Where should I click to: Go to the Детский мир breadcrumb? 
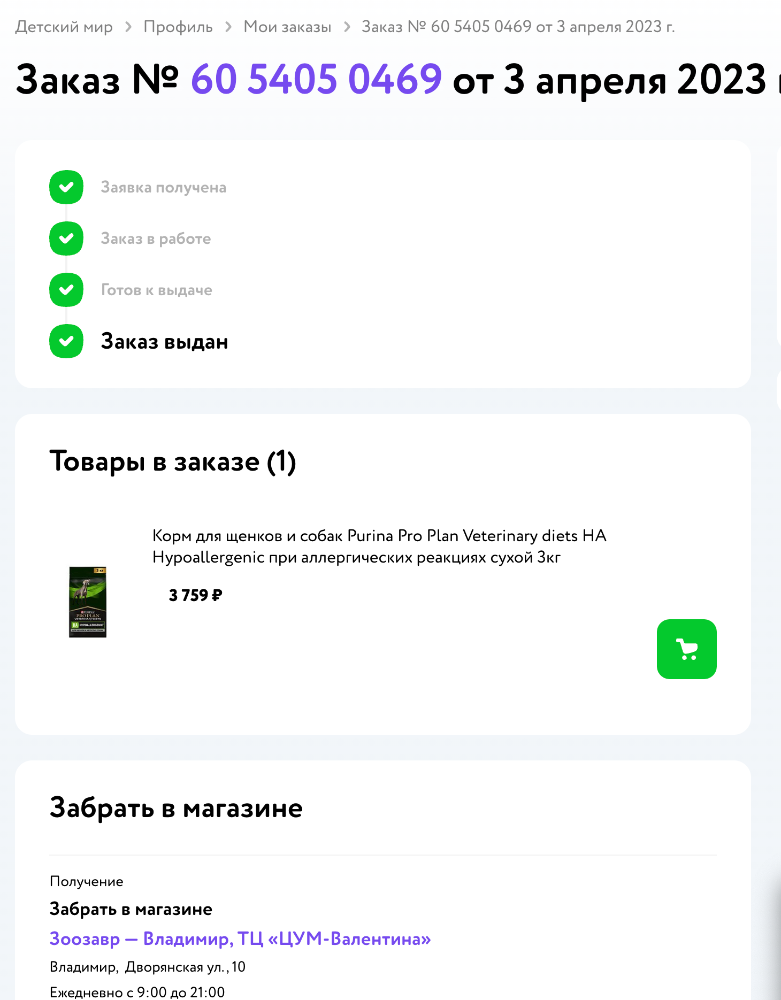pos(64,27)
